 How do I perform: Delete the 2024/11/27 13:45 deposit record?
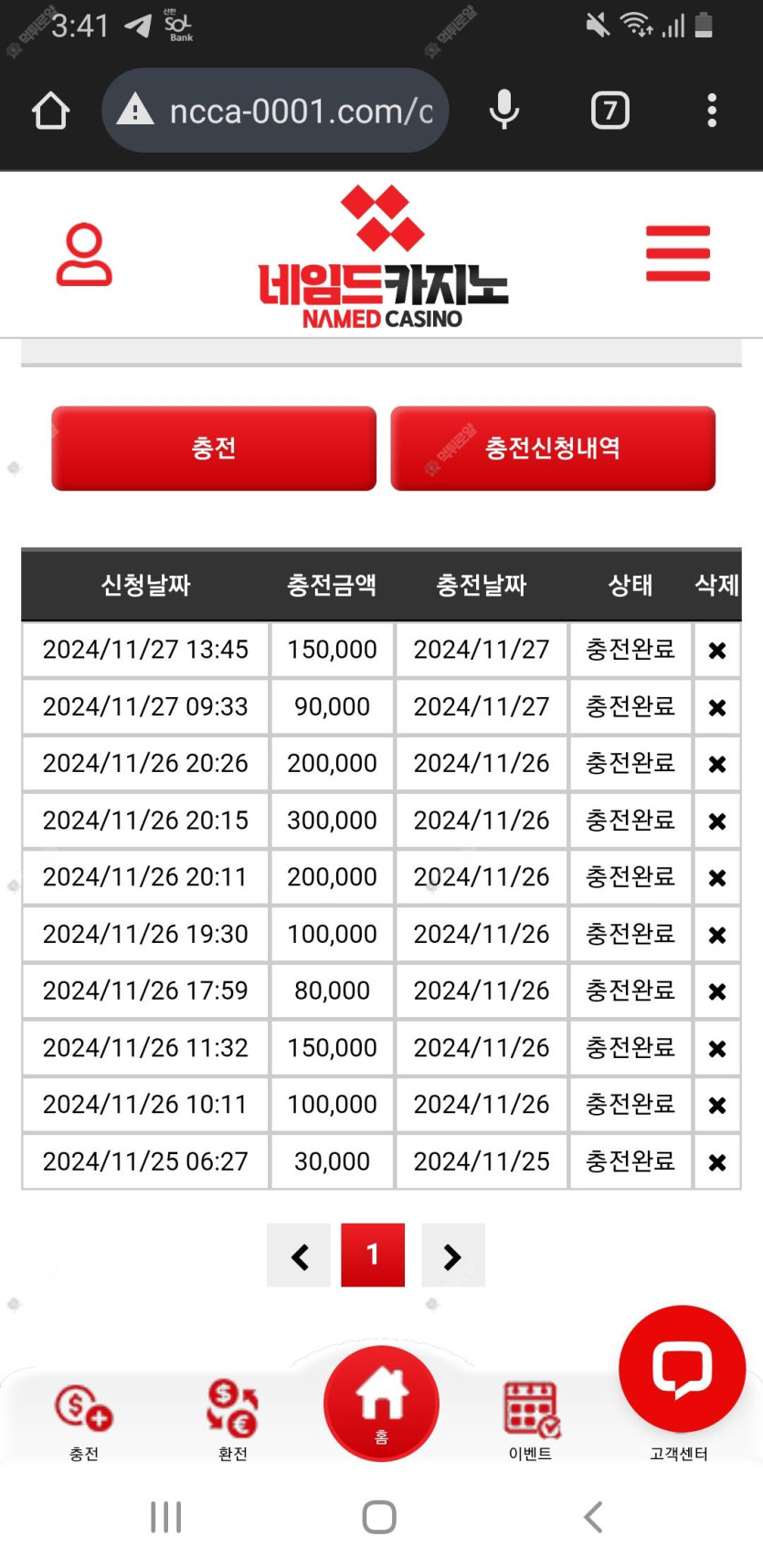717,651
